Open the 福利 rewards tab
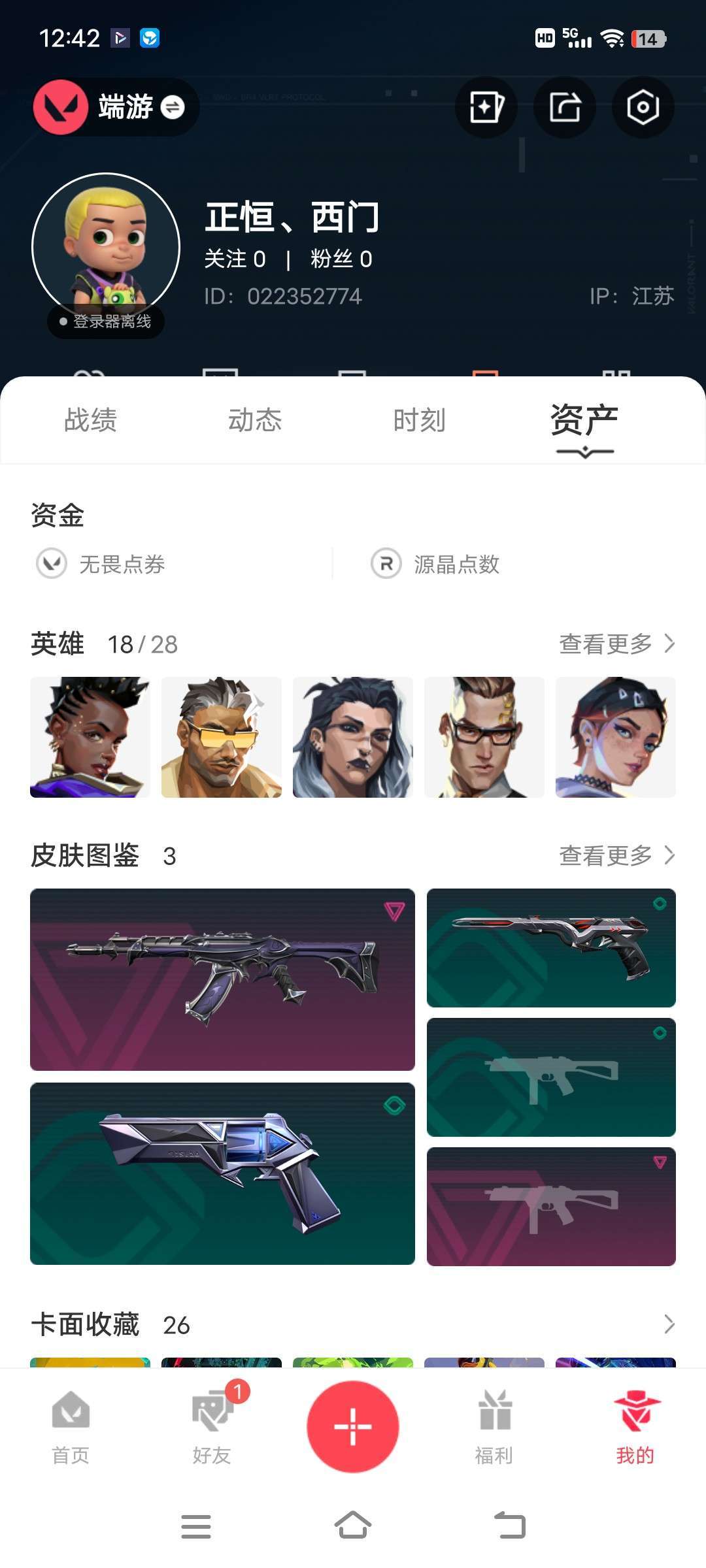706x1568 pixels. tap(494, 1427)
